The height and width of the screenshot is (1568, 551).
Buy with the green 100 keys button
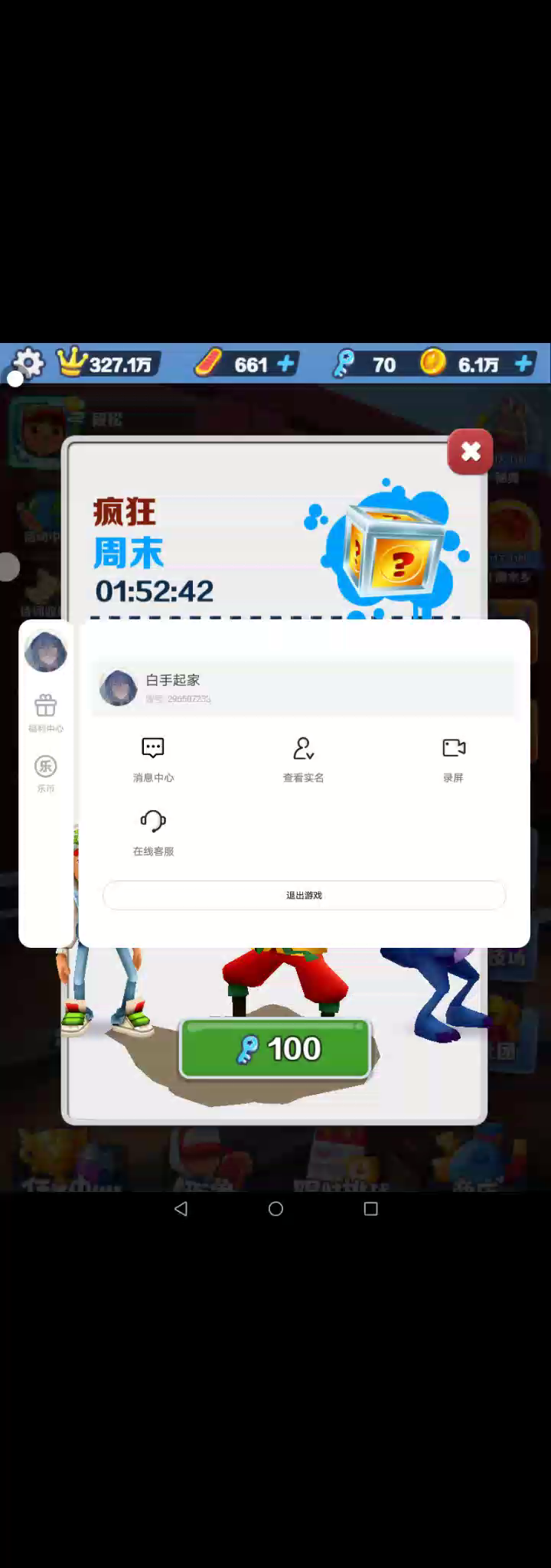click(275, 1049)
